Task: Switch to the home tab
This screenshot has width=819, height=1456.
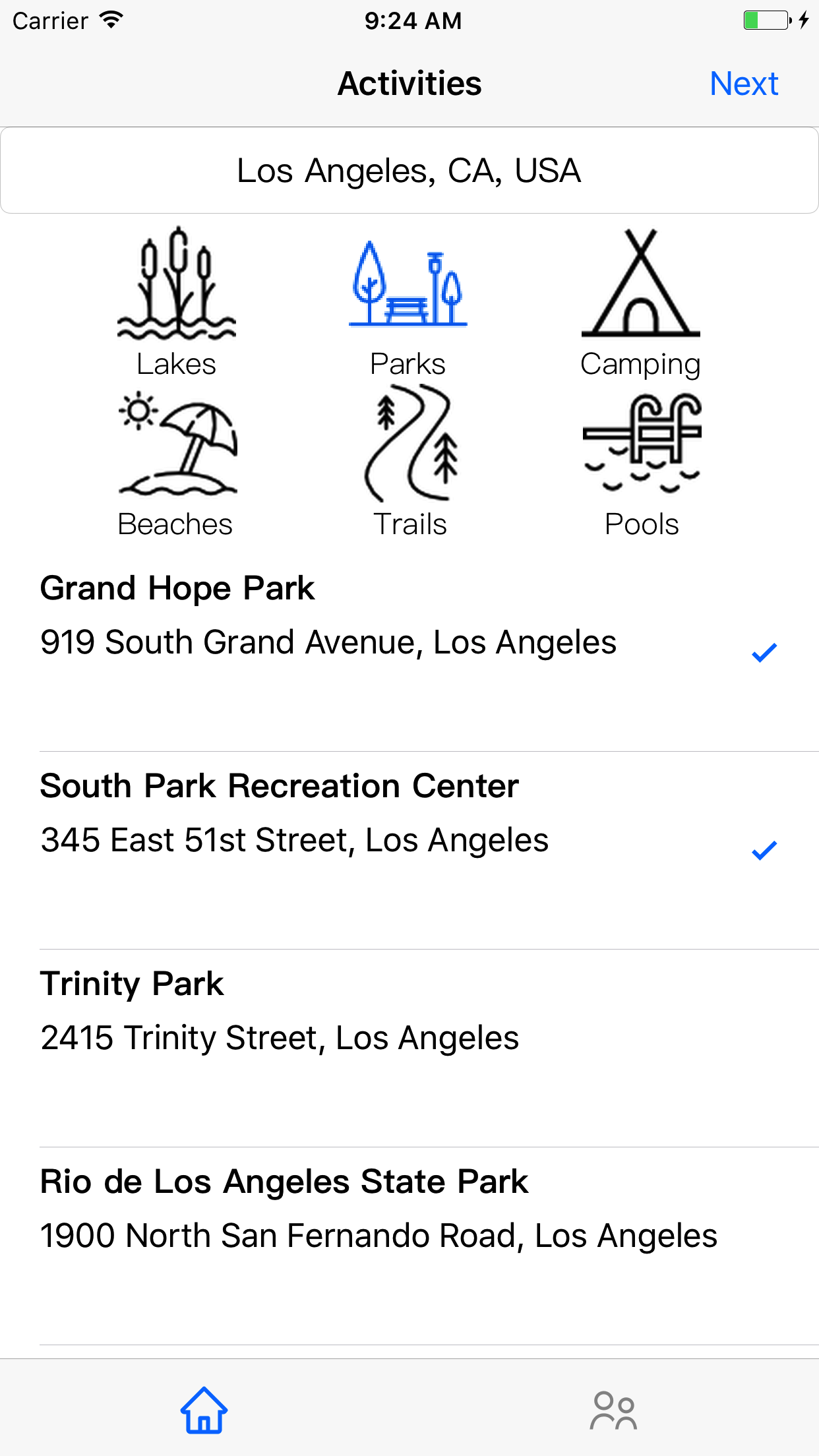Action: pos(204,1410)
